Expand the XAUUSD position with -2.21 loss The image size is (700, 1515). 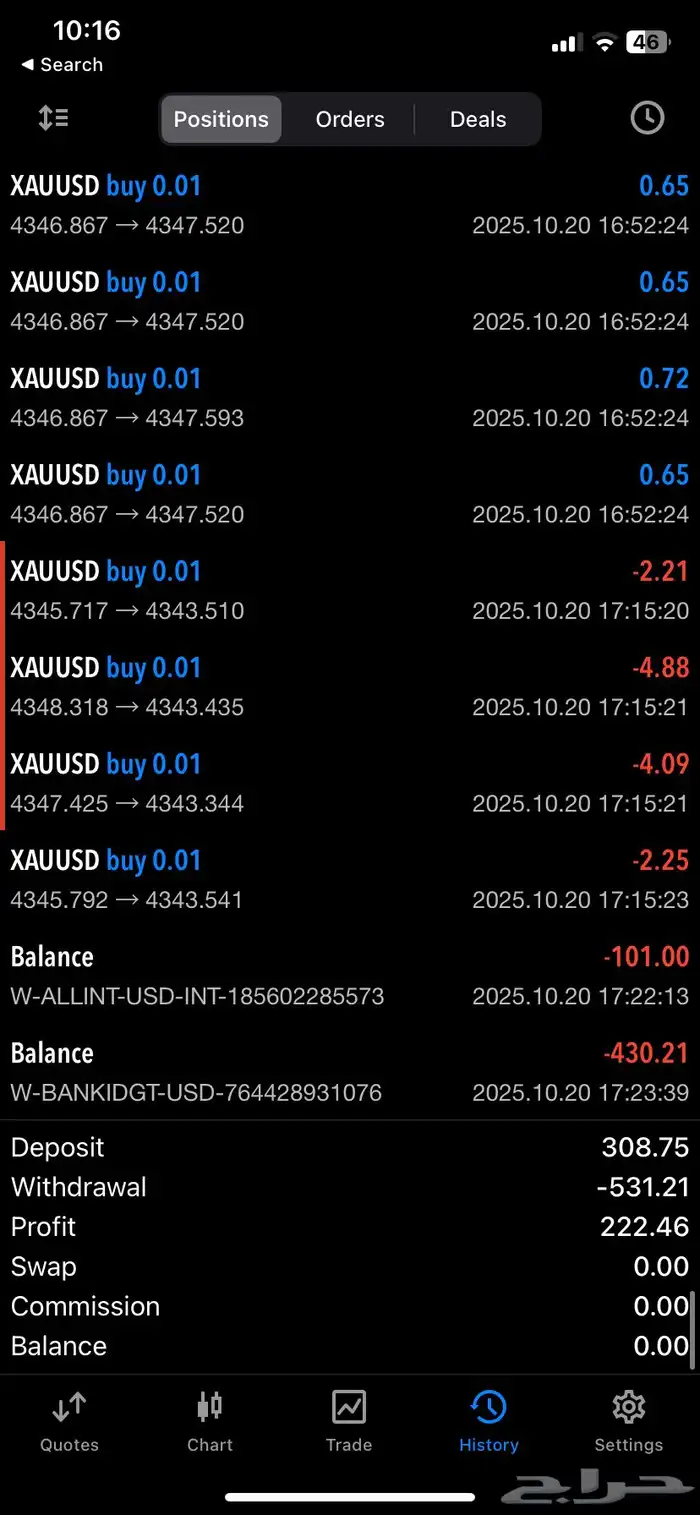click(x=350, y=590)
